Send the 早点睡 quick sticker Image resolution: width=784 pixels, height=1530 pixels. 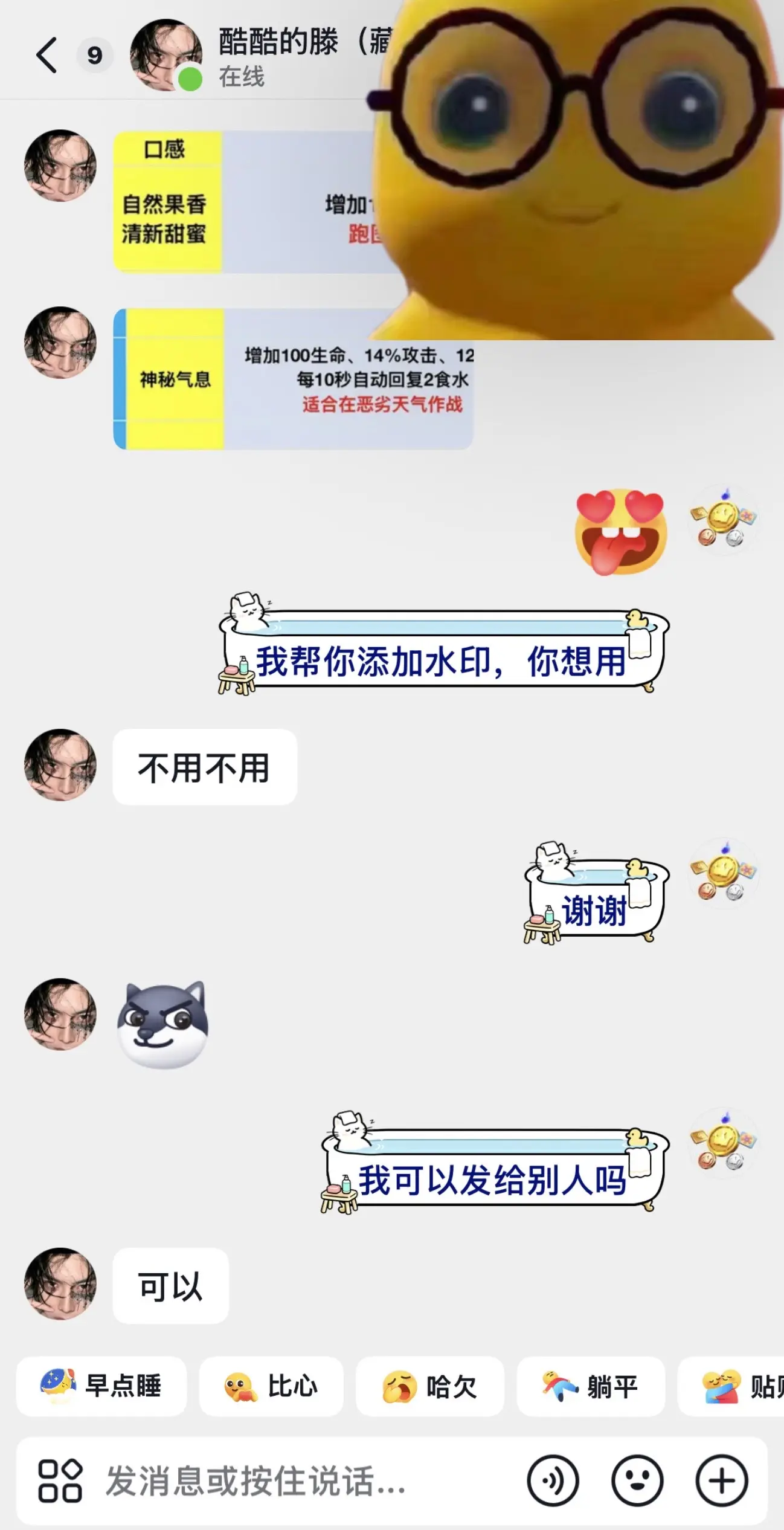point(101,1386)
